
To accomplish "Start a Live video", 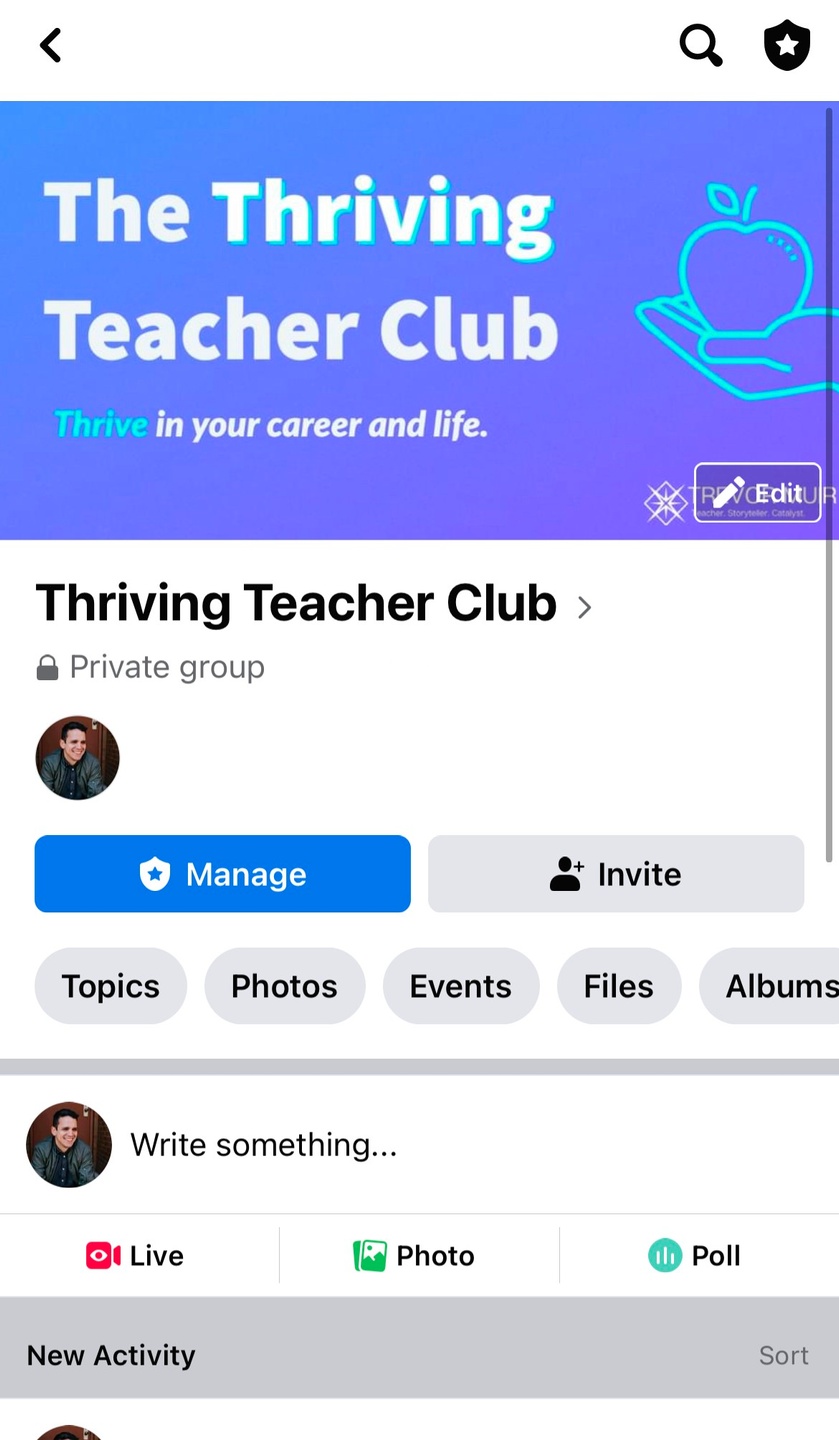I will (x=136, y=1256).
